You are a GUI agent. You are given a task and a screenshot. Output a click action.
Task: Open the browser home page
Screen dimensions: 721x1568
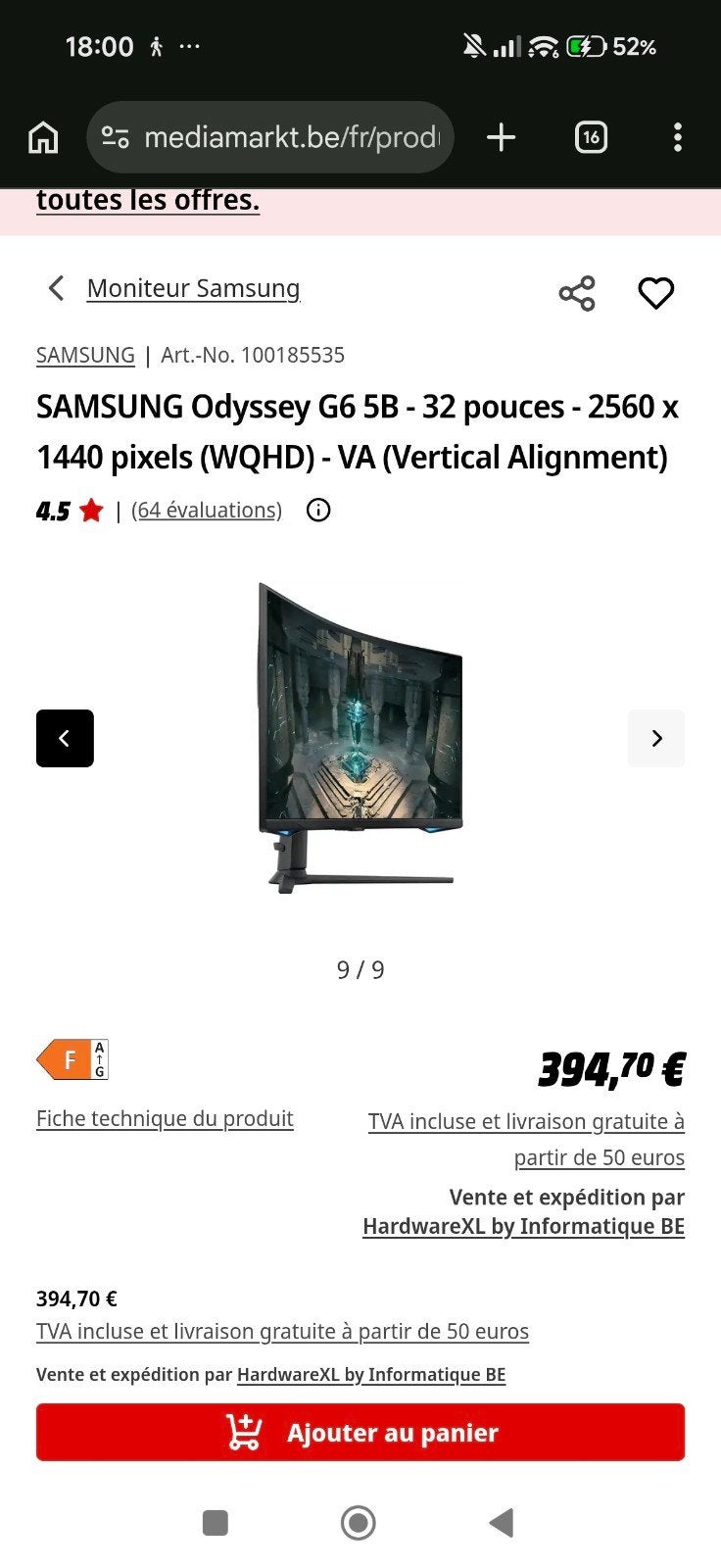pos(43,137)
